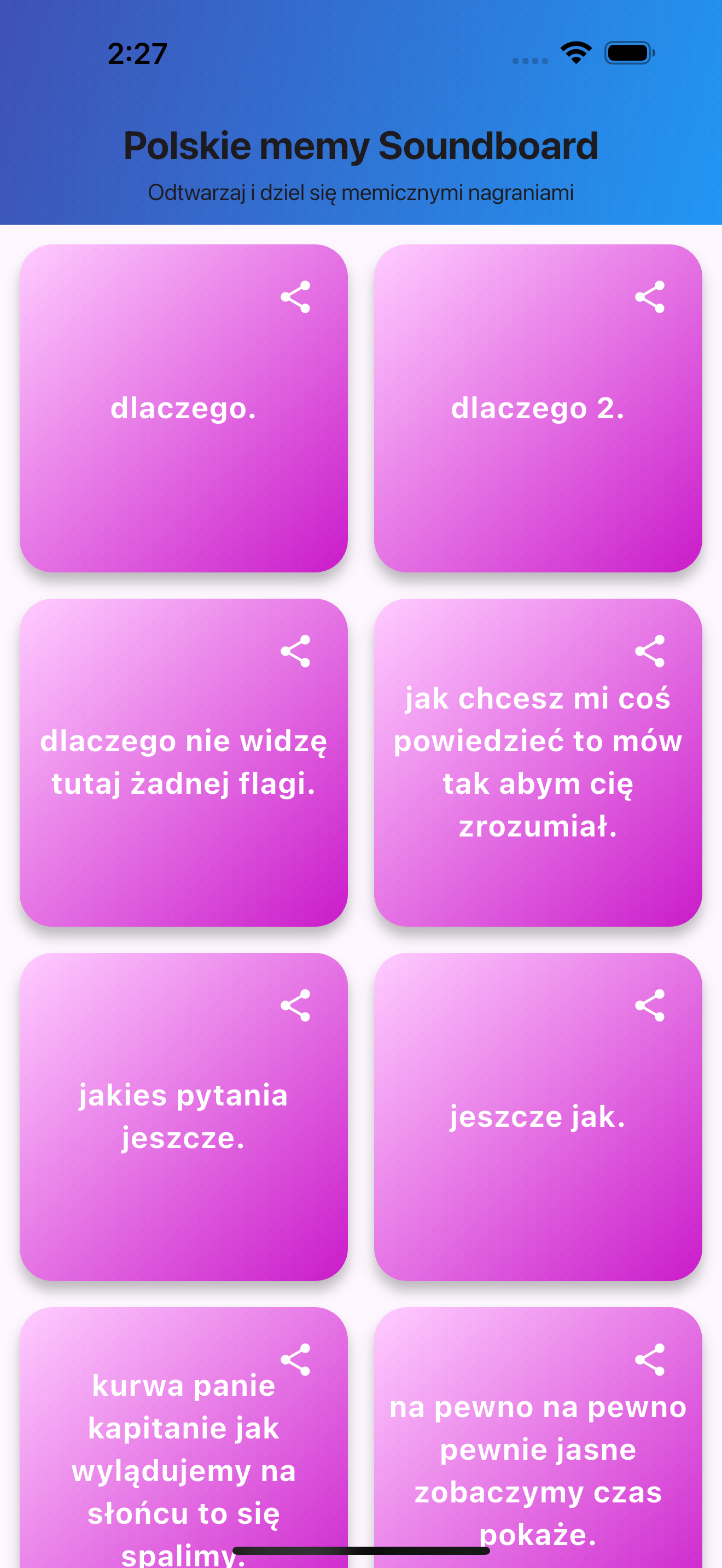This screenshot has width=722, height=1568.
Task: Click the Wi-Fi icon in the status bar
Action: 575,53
